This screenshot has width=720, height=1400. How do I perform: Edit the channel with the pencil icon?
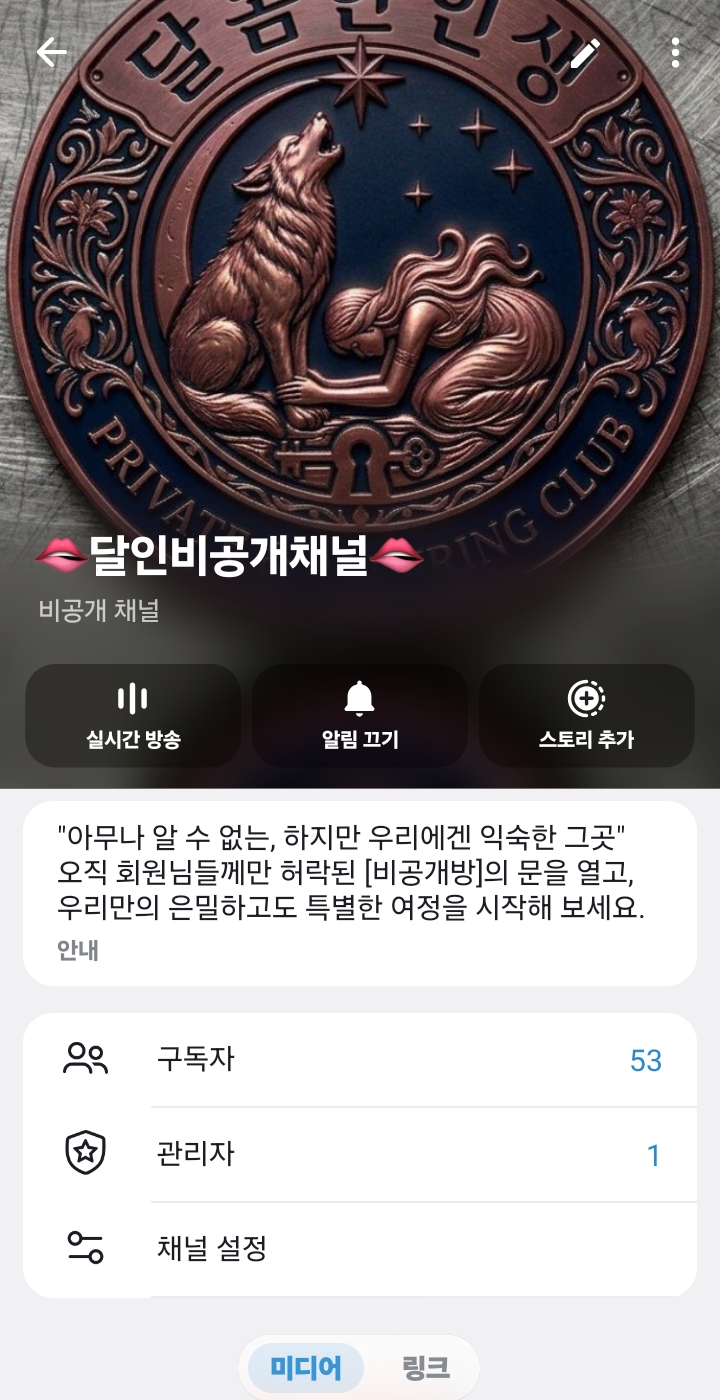click(584, 53)
